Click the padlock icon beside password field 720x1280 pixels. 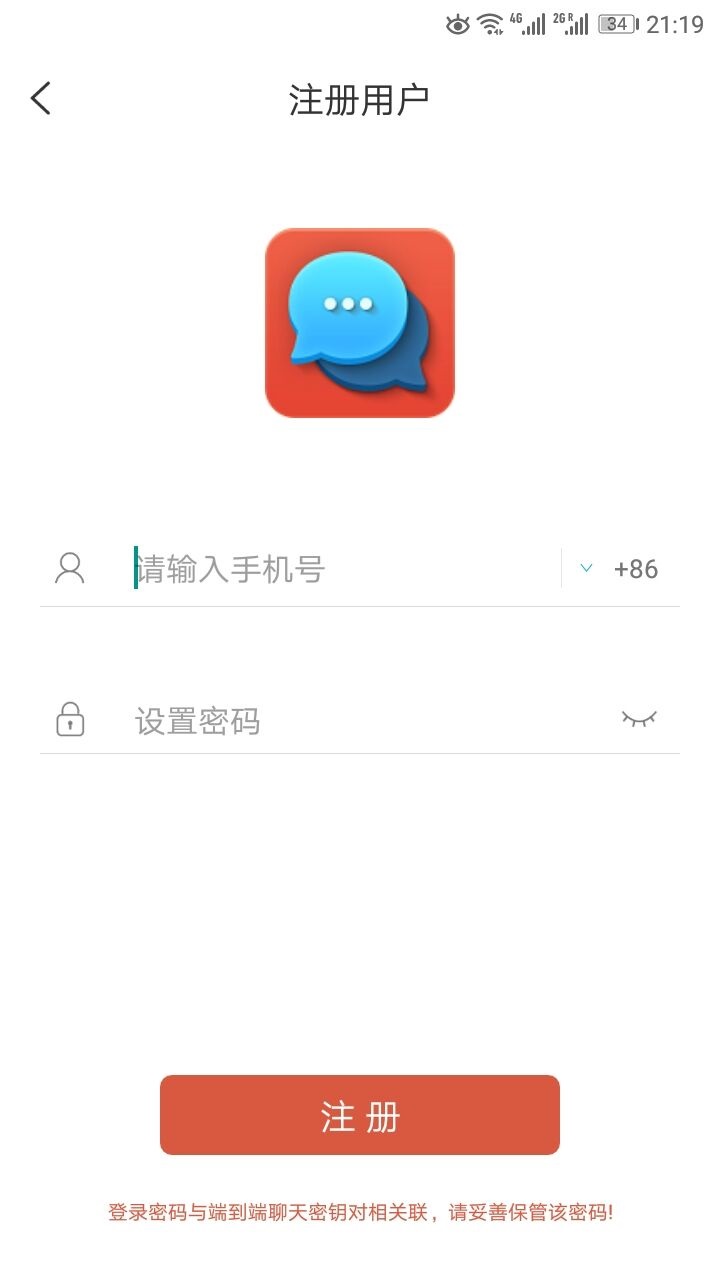click(x=69, y=719)
